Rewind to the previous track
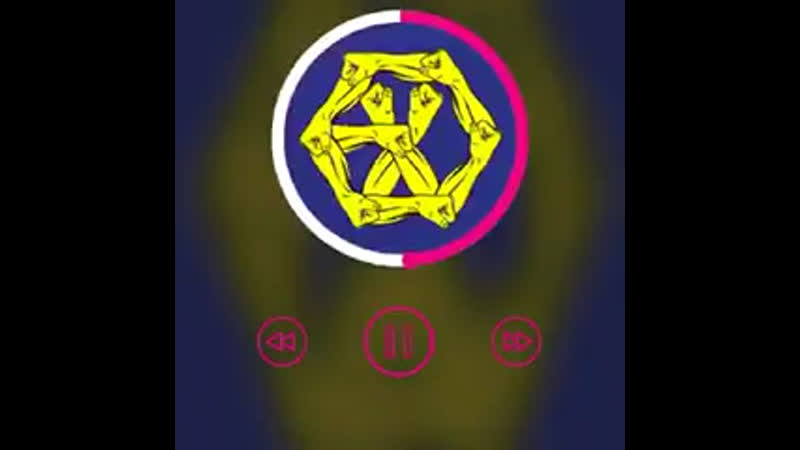 [282, 342]
